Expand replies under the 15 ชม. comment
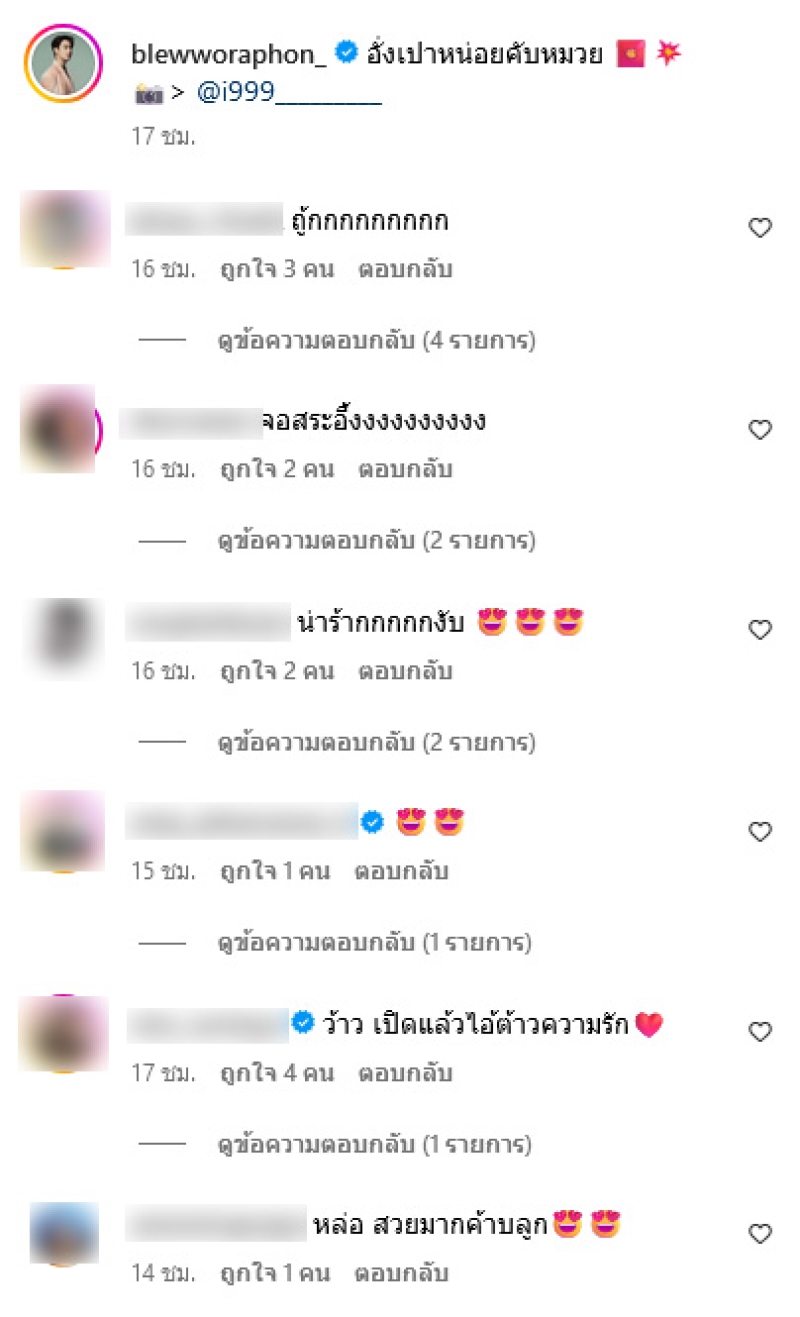Viewport: 800px width, 1317px height. coord(374,942)
